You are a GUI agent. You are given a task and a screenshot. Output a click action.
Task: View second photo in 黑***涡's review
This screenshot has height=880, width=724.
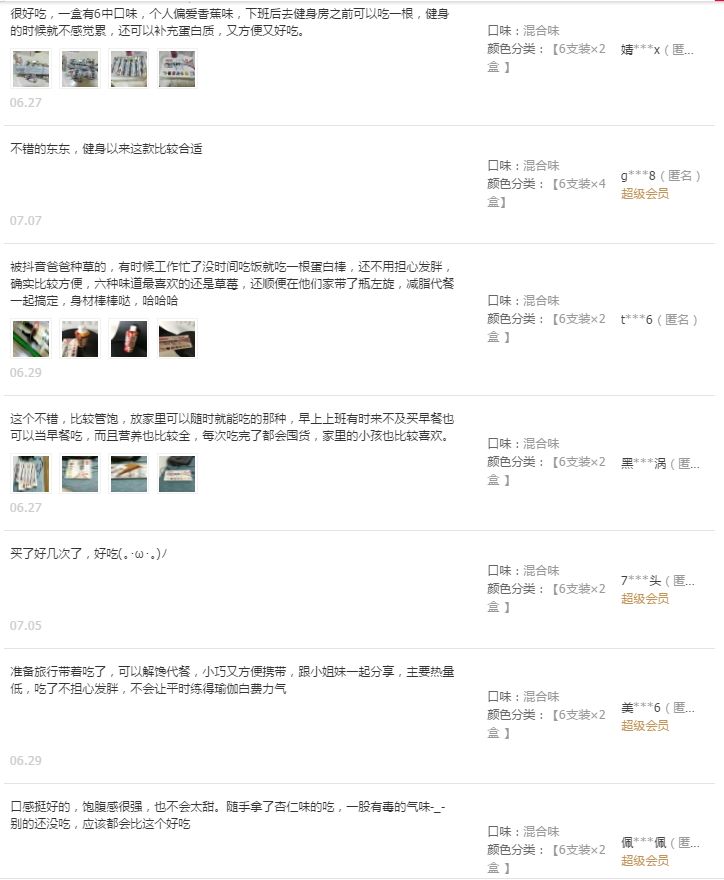79,473
